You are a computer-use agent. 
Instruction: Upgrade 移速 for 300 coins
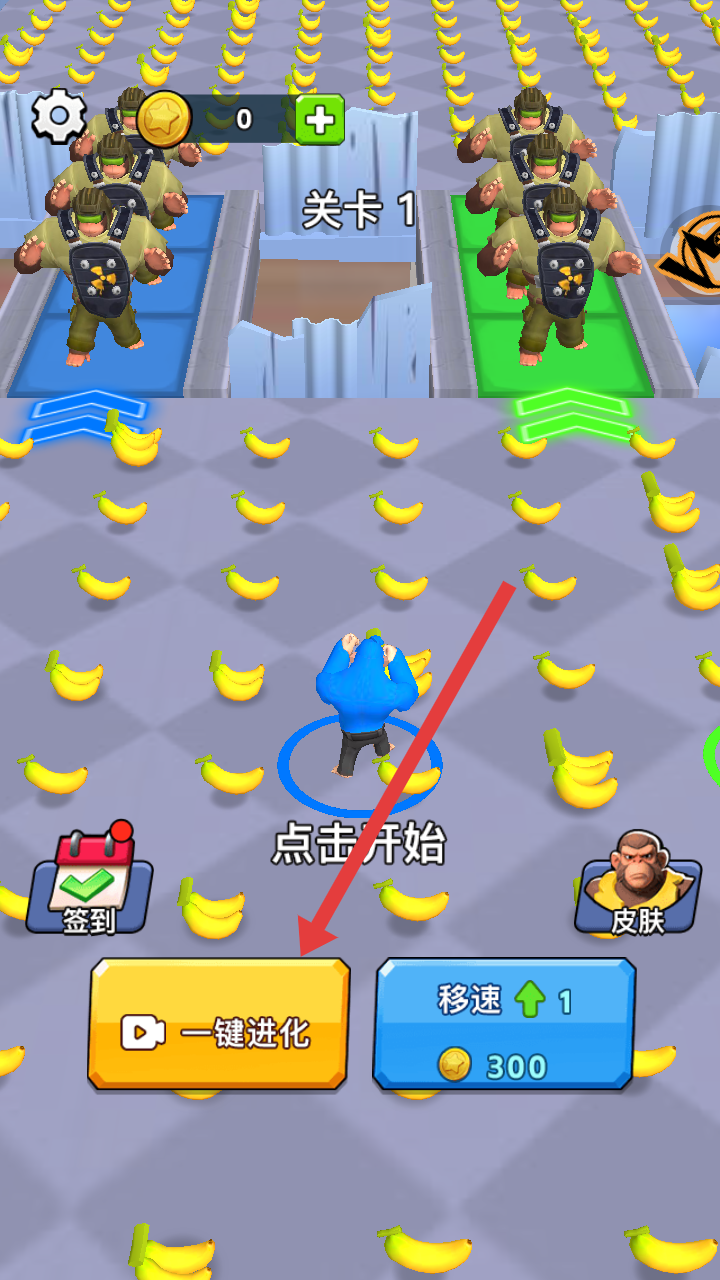[x=504, y=1023]
